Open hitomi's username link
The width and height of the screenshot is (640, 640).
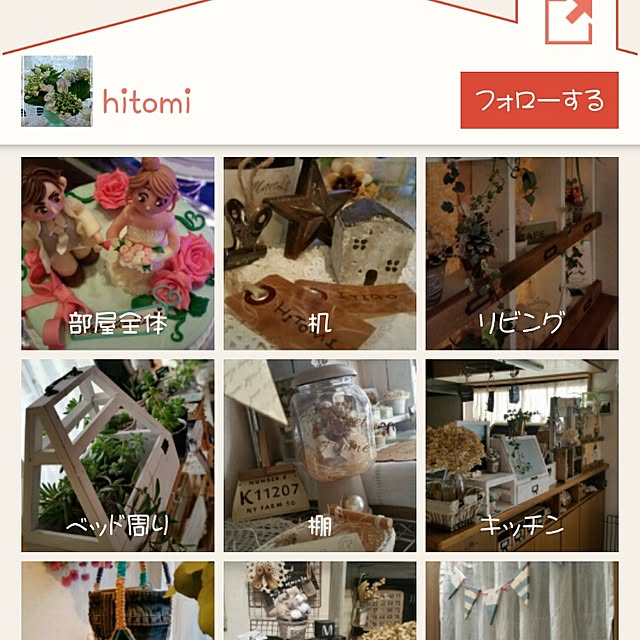146,101
